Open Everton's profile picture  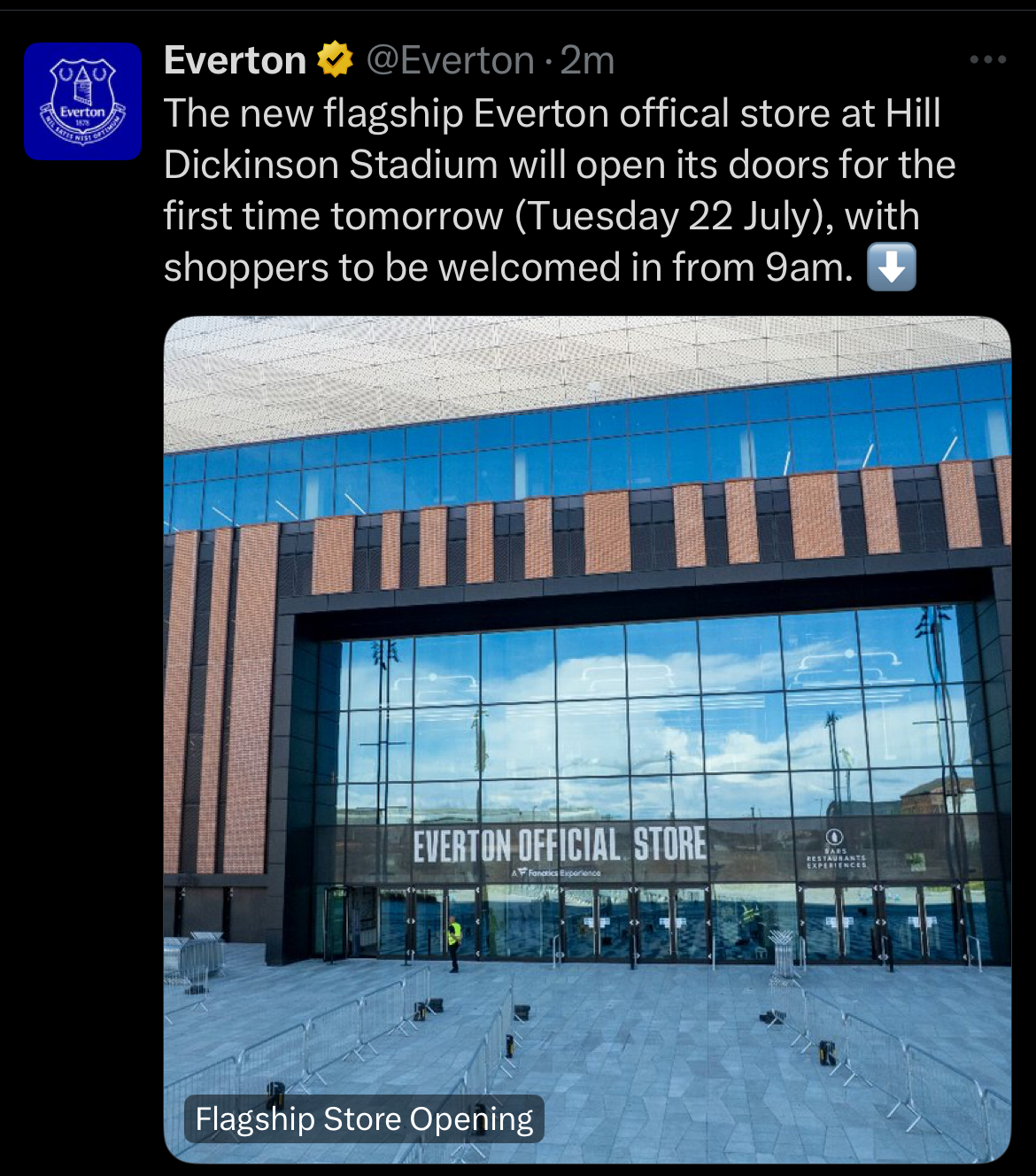tap(82, 101)
